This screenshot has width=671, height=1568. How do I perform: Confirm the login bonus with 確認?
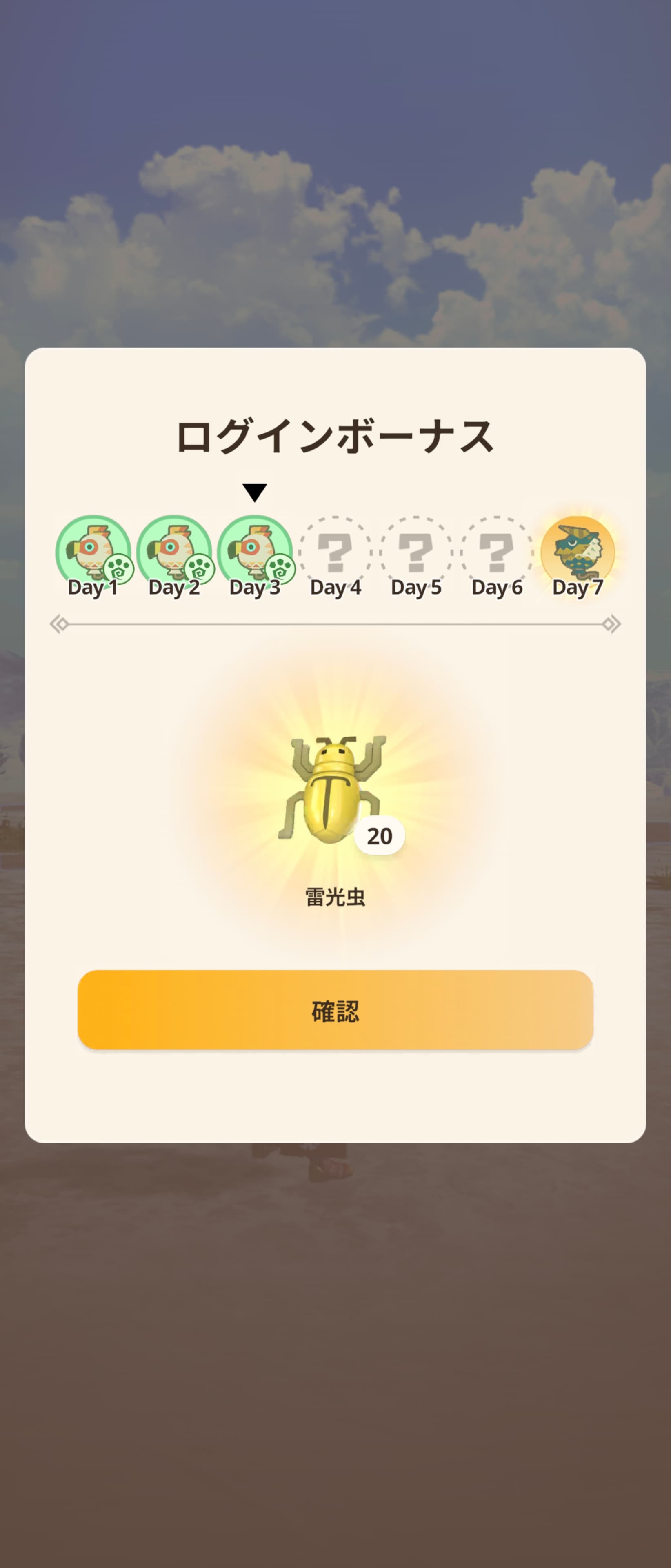335,1011
